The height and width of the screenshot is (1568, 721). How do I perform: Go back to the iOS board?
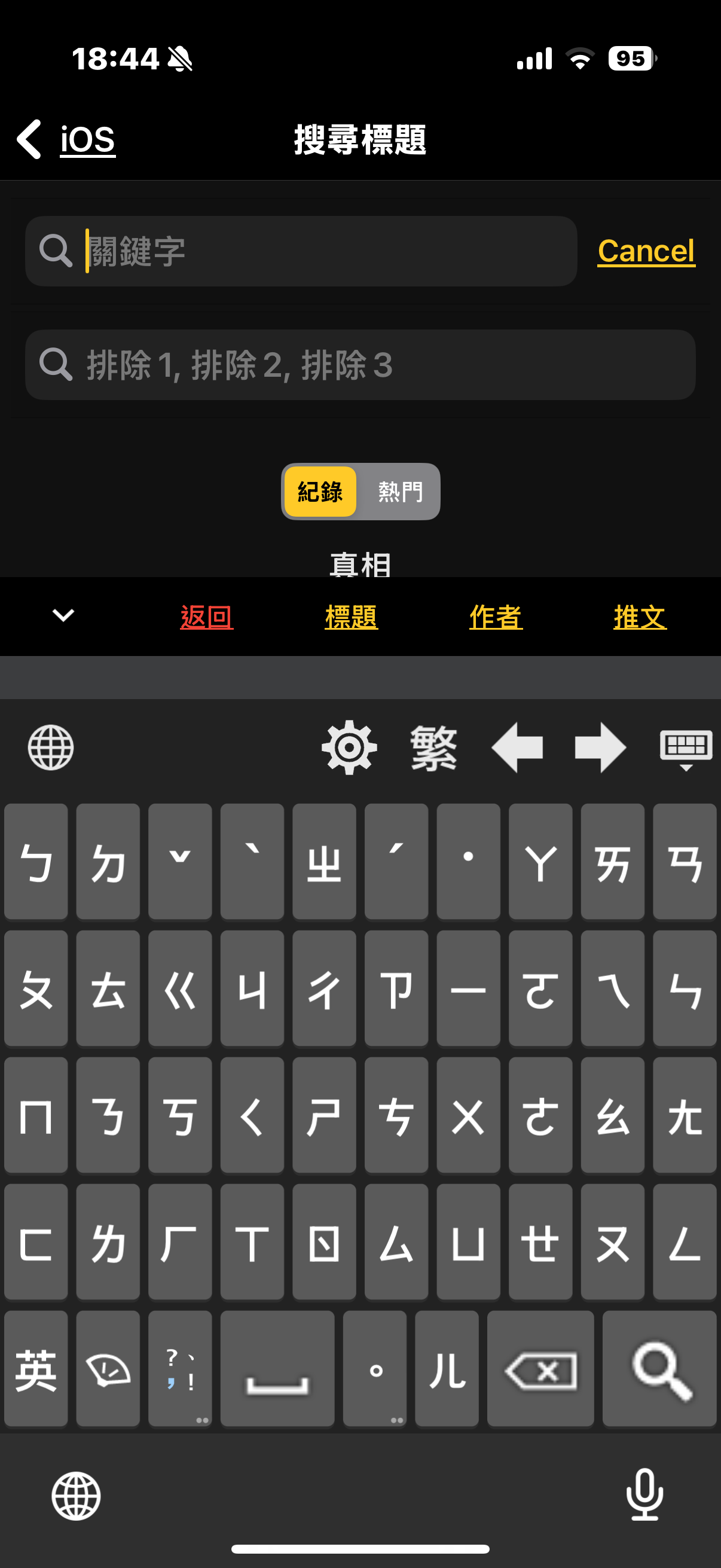[66, 139]
